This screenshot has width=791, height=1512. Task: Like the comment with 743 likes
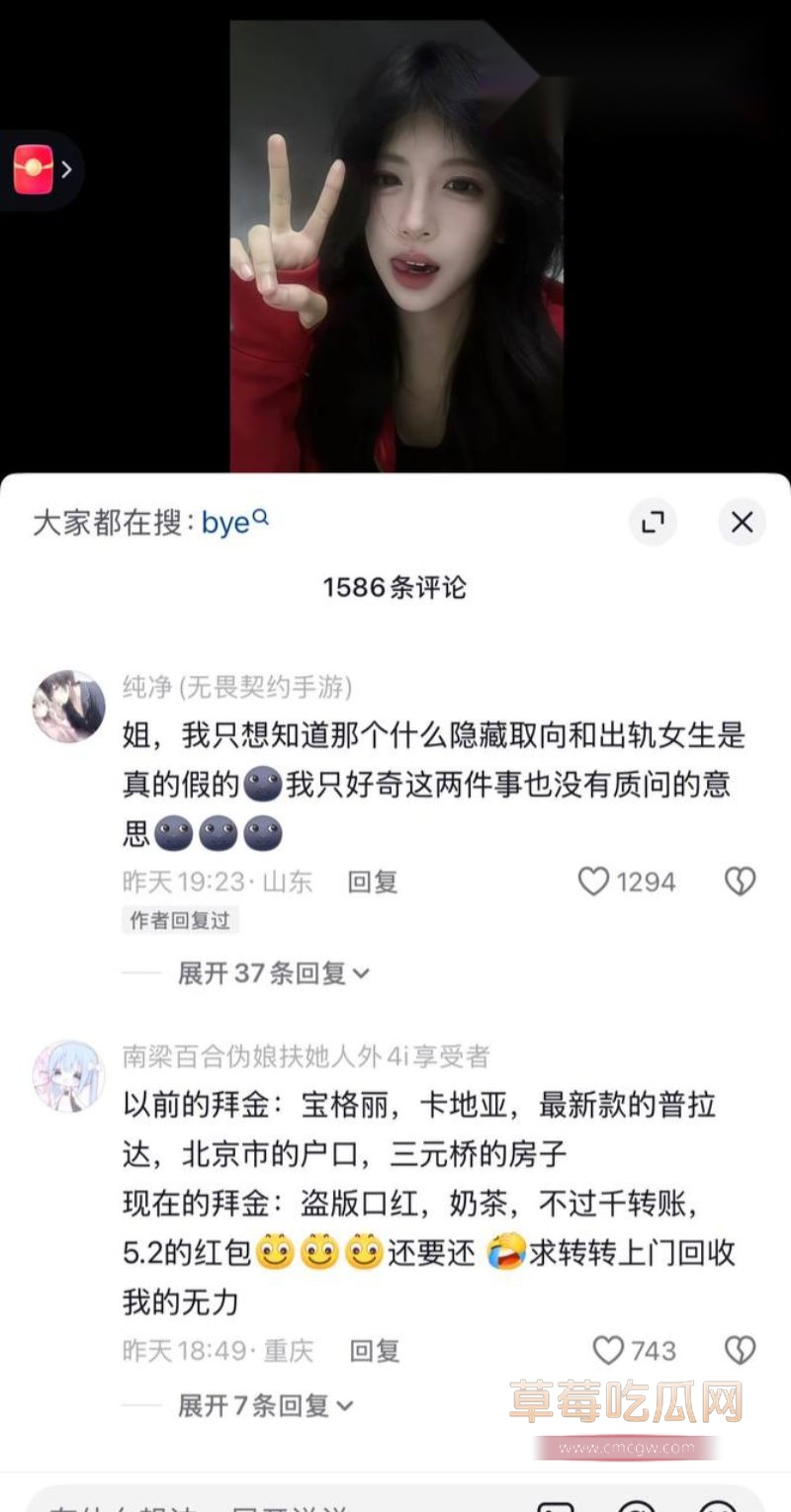click(609, 1348)
